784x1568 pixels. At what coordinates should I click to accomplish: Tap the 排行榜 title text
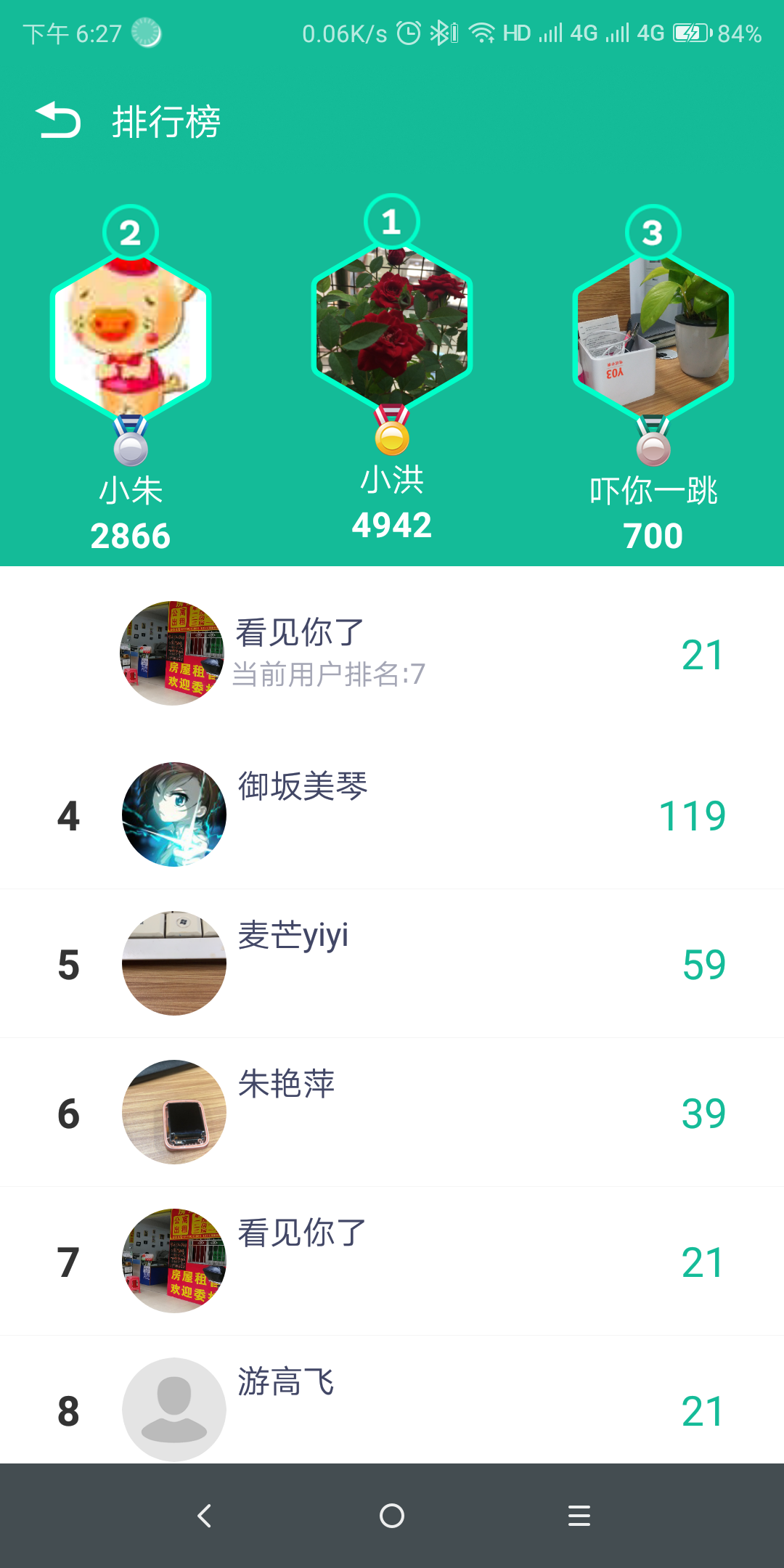[x=166, y=121]
